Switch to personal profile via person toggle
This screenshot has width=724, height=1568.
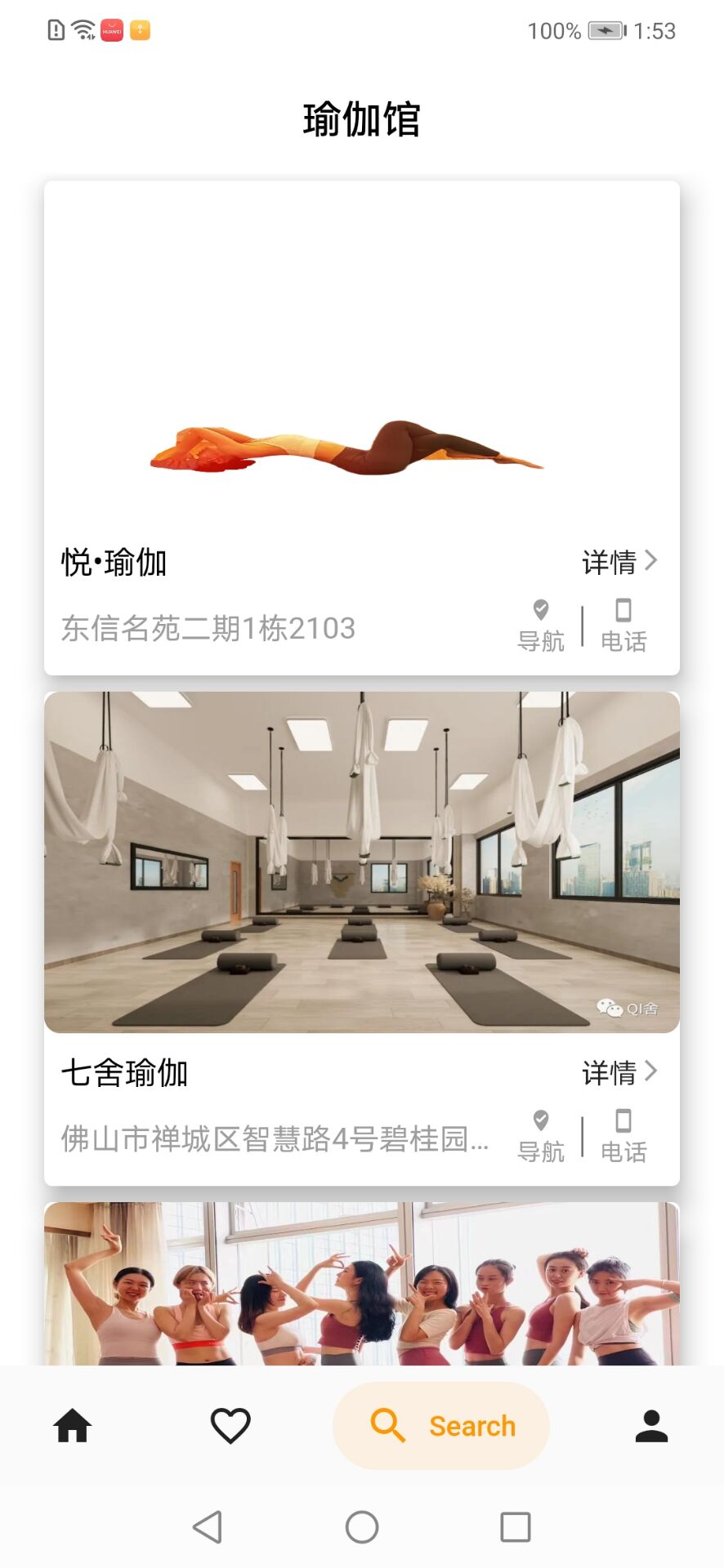click(x=651, y=1425)
